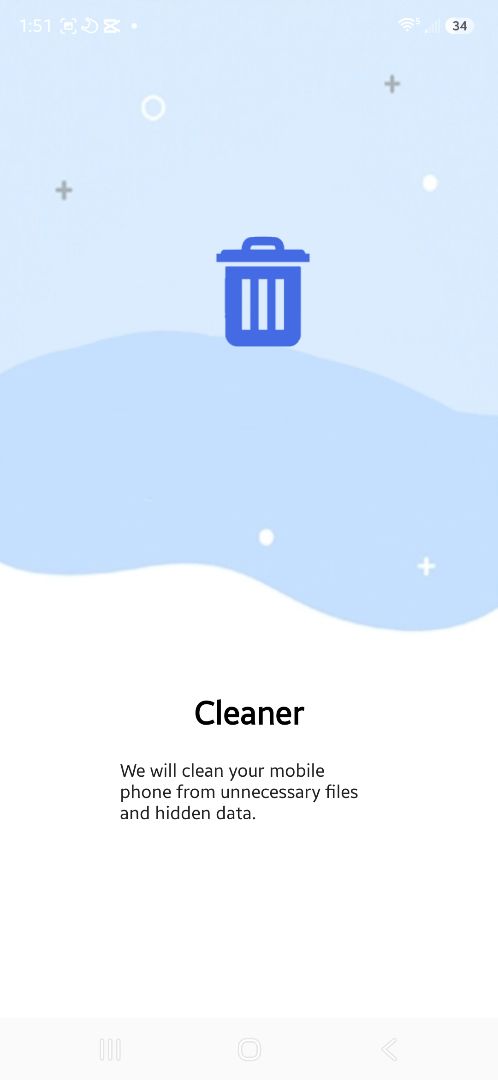Tap the system back button
This screenshot has height=1080, width=498.
click(x=388, y=1049)
